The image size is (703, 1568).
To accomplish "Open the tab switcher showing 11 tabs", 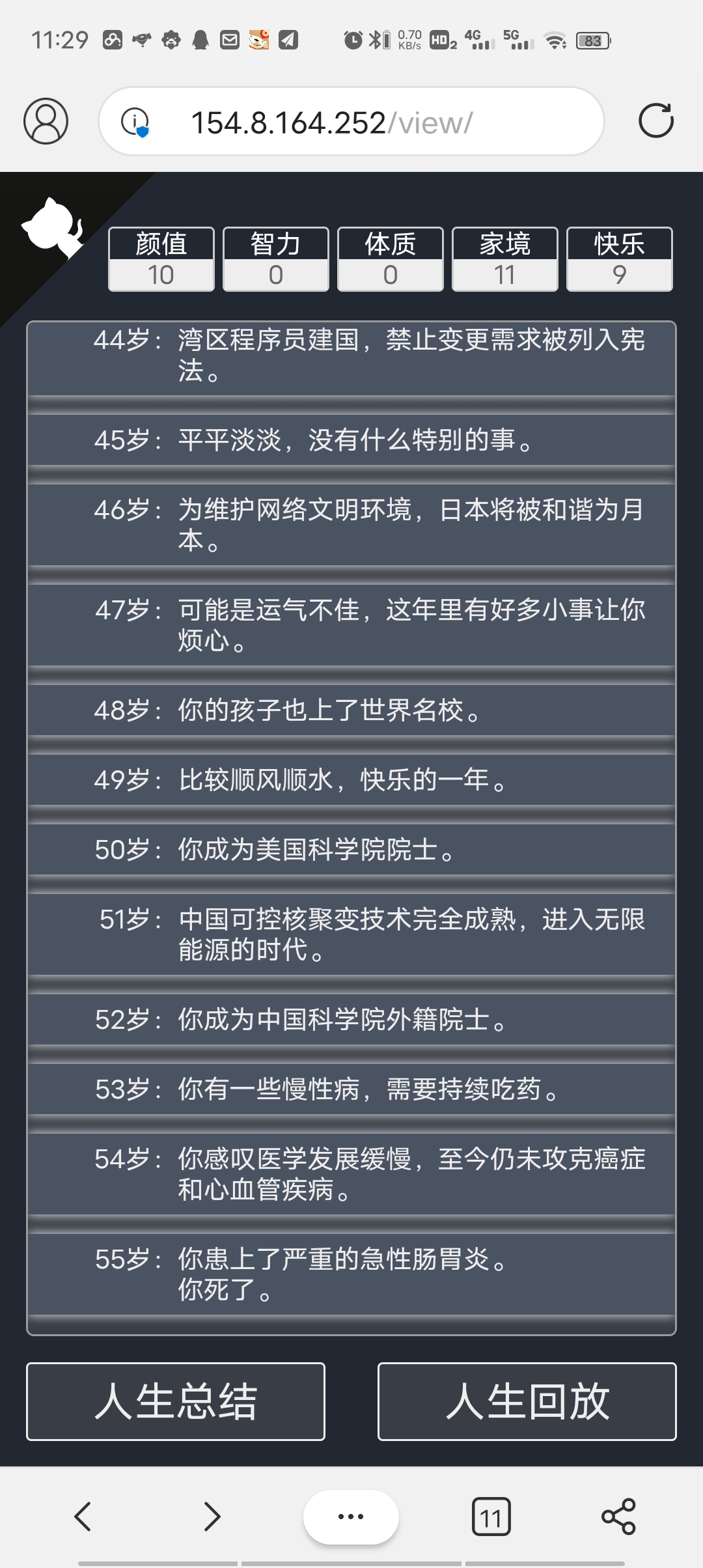I will pos(491,1517).
